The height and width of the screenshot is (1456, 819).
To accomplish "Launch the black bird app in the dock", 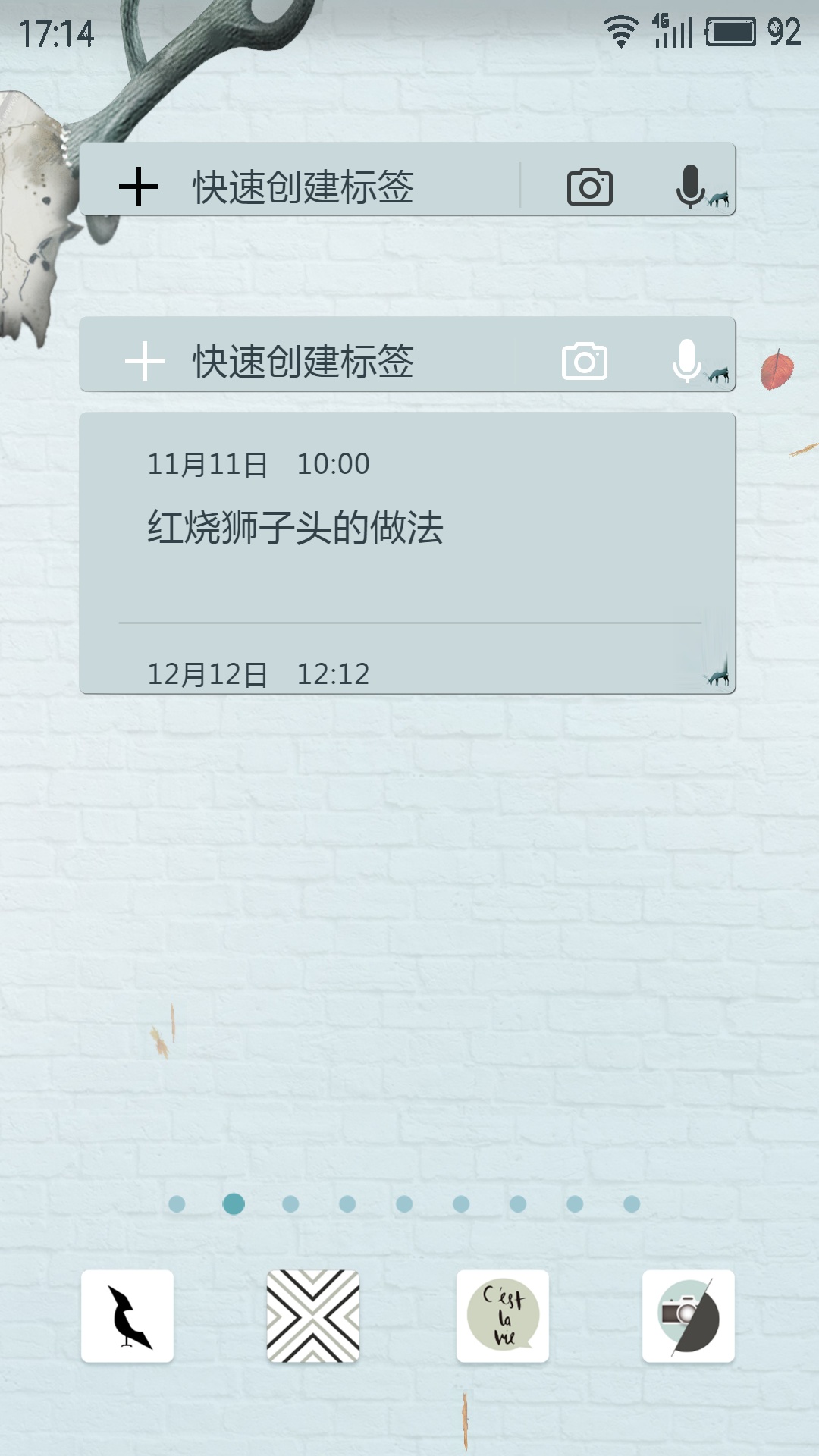I will (x=127, y=1316).
